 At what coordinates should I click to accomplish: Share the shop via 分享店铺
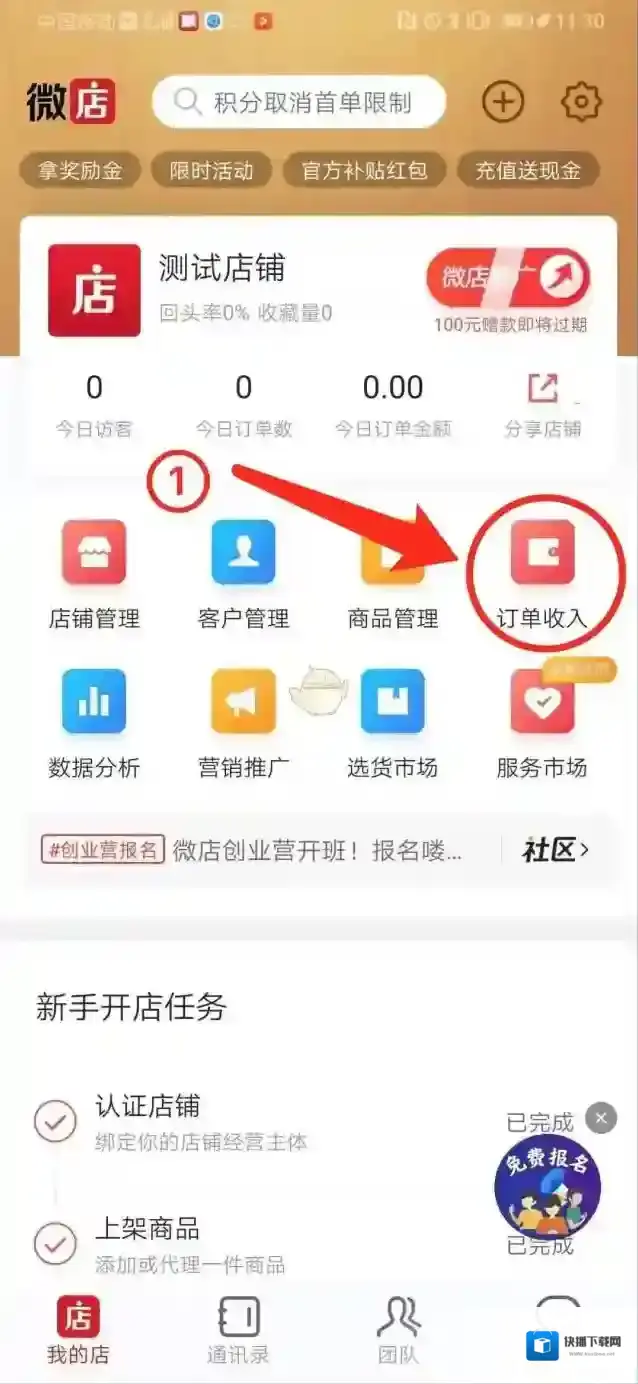[x=543, y=404]
